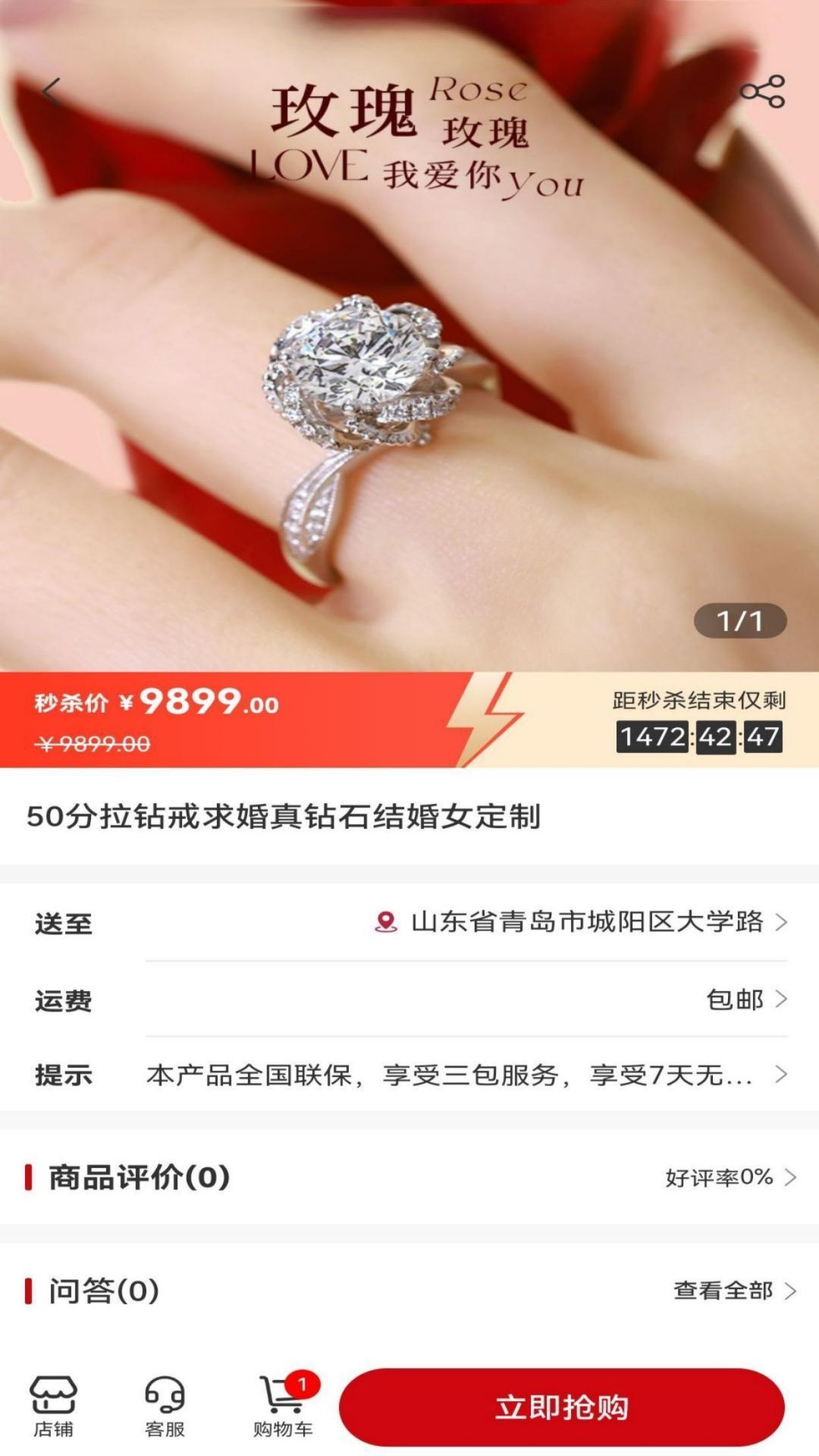
Task: Tap 立即抢购 to buy now
Action: click(x=561, y=1407)
